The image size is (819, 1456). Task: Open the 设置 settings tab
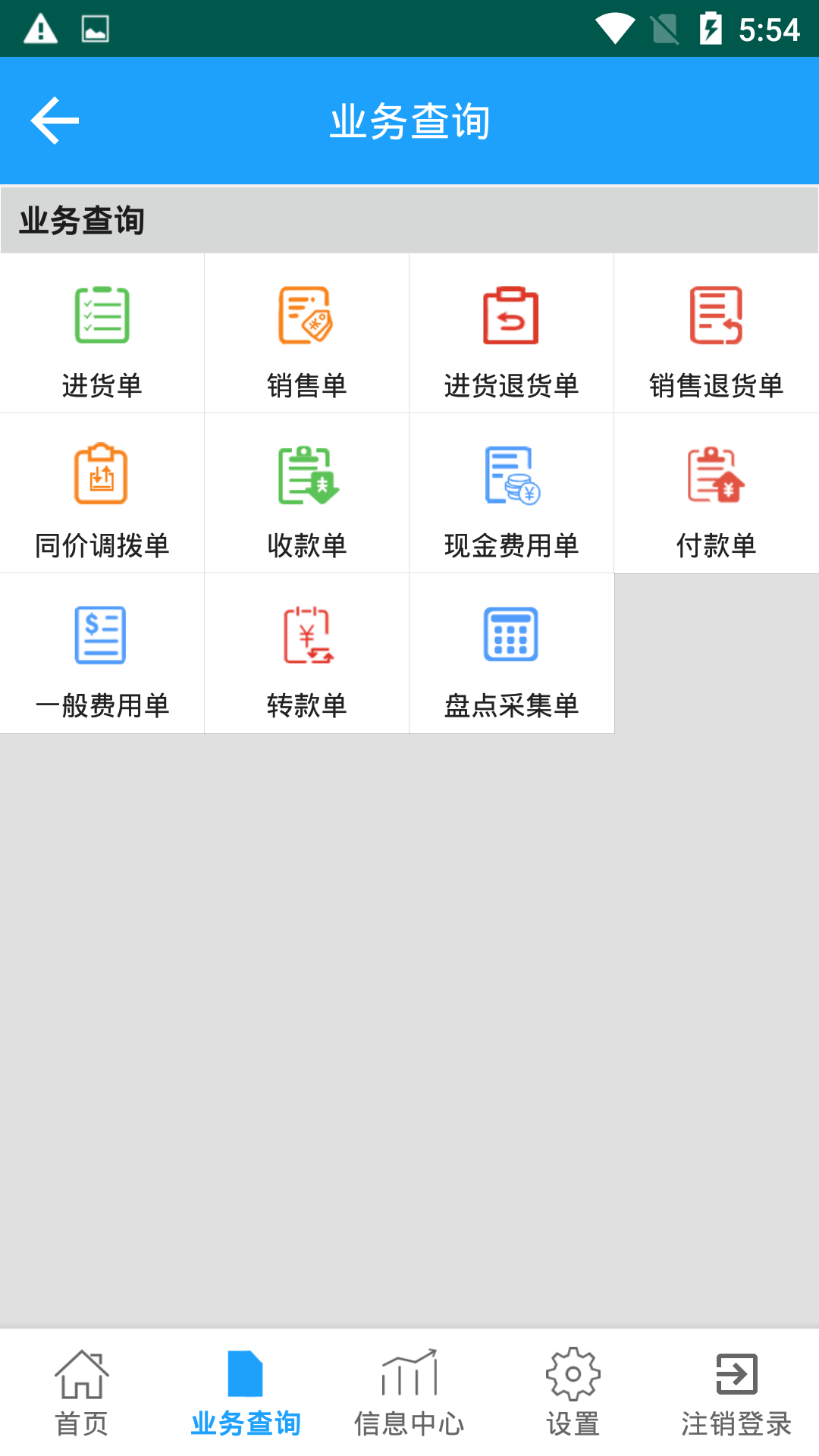click(x=573, y=1392)
